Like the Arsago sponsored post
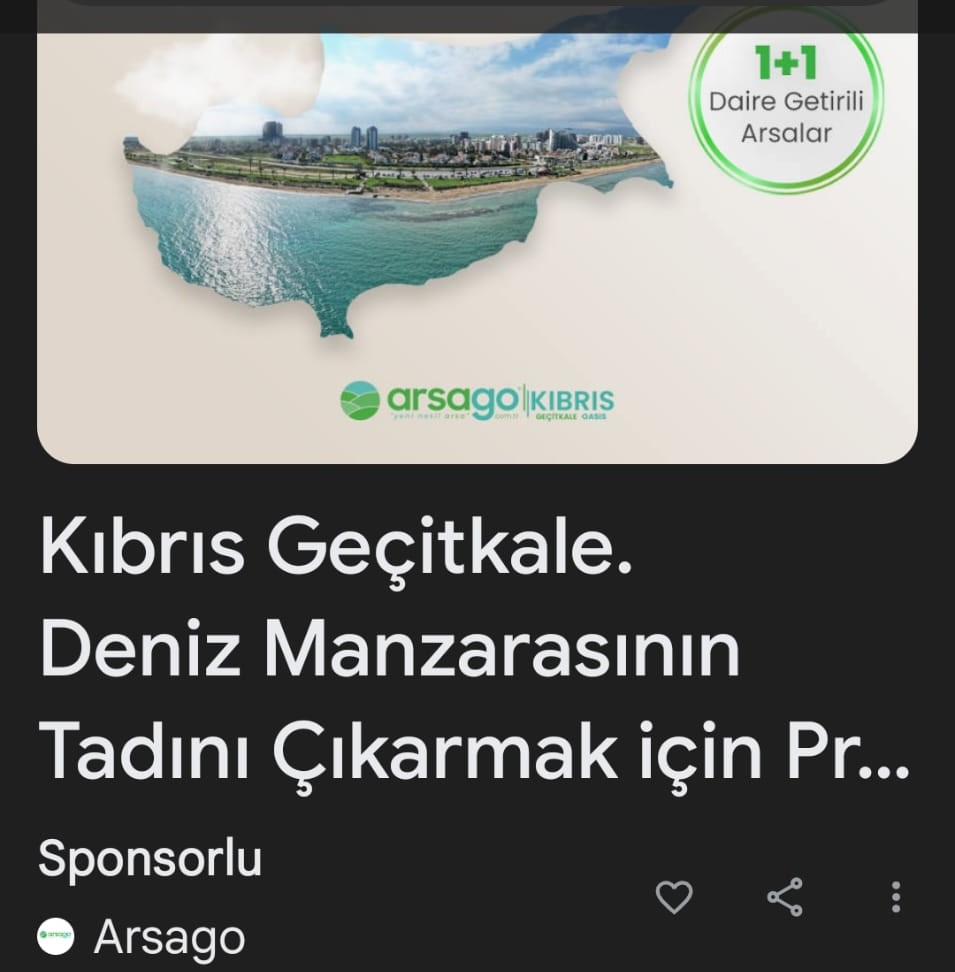Image resolution: width=955 pixels, height=972 pixels. tap(674, 897)
